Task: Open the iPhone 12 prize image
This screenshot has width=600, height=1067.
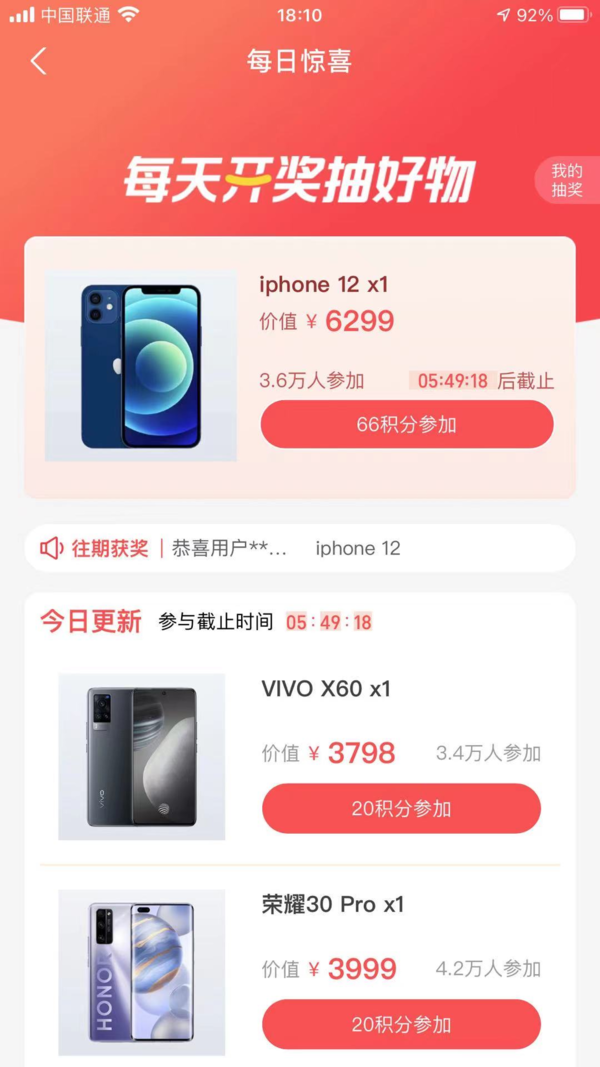Action: coord(141,366)
